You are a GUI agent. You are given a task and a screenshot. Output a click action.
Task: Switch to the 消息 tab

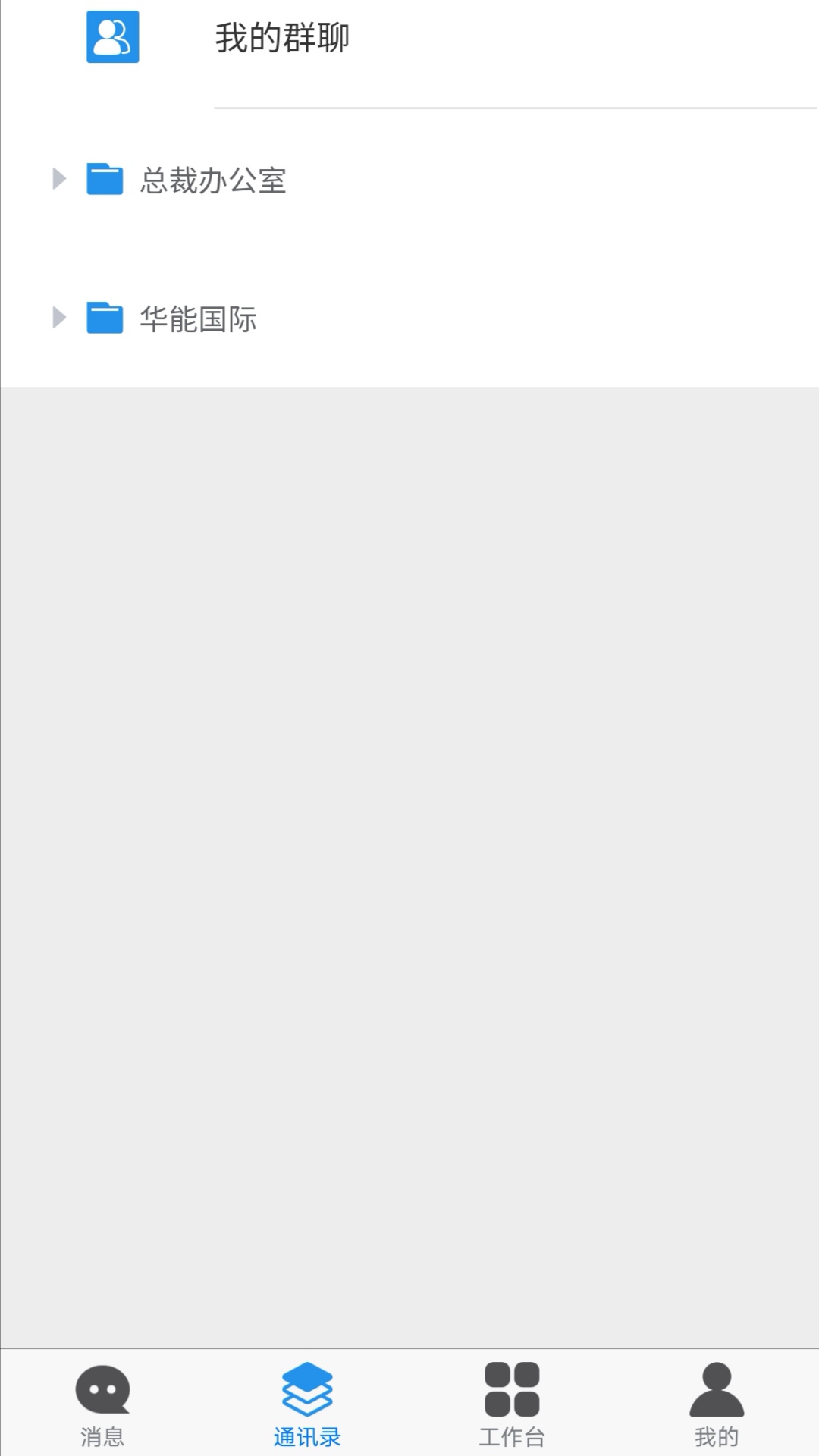click(102, 1403)
